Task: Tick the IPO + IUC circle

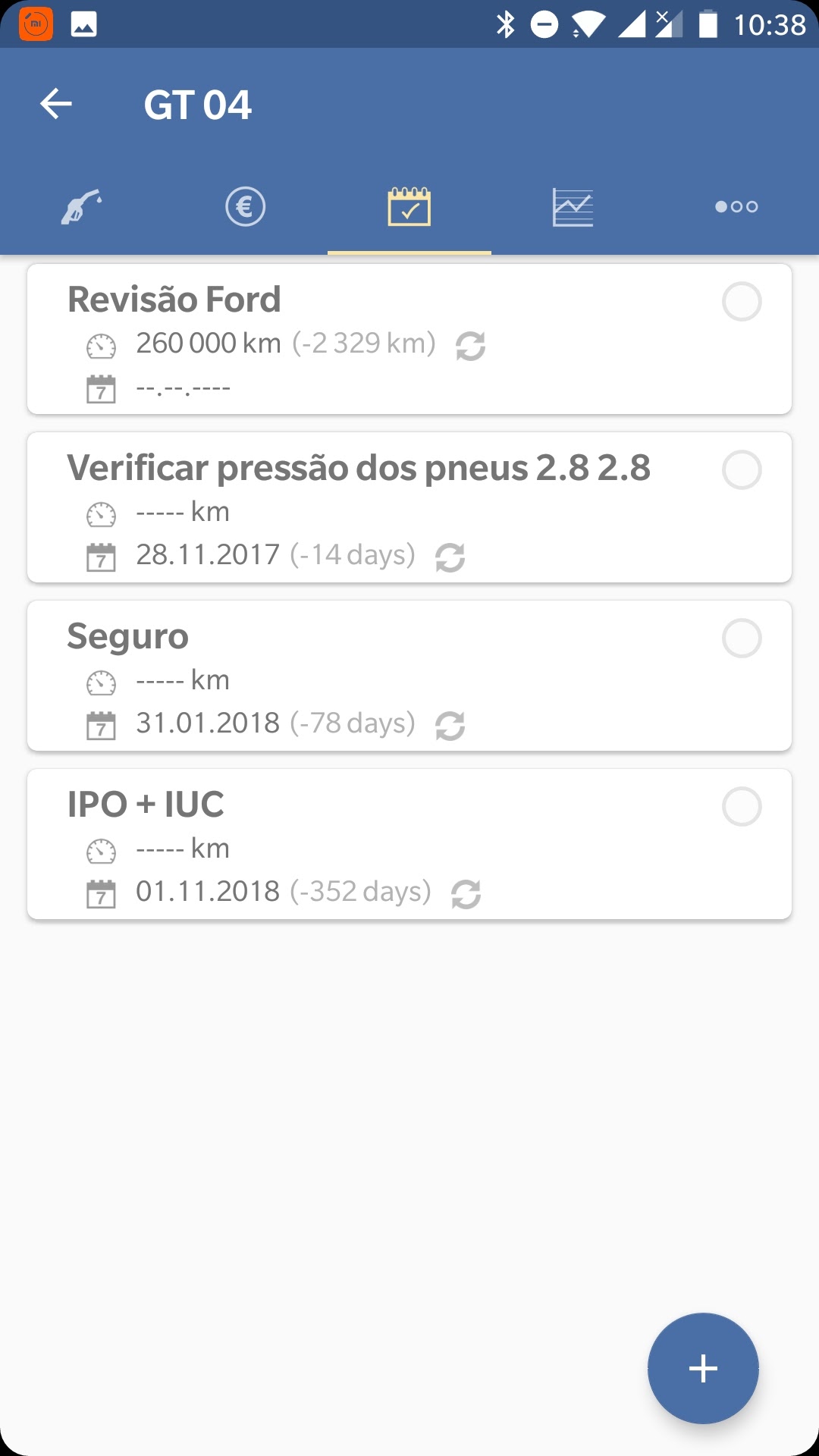Action: (x=742, y=807)
